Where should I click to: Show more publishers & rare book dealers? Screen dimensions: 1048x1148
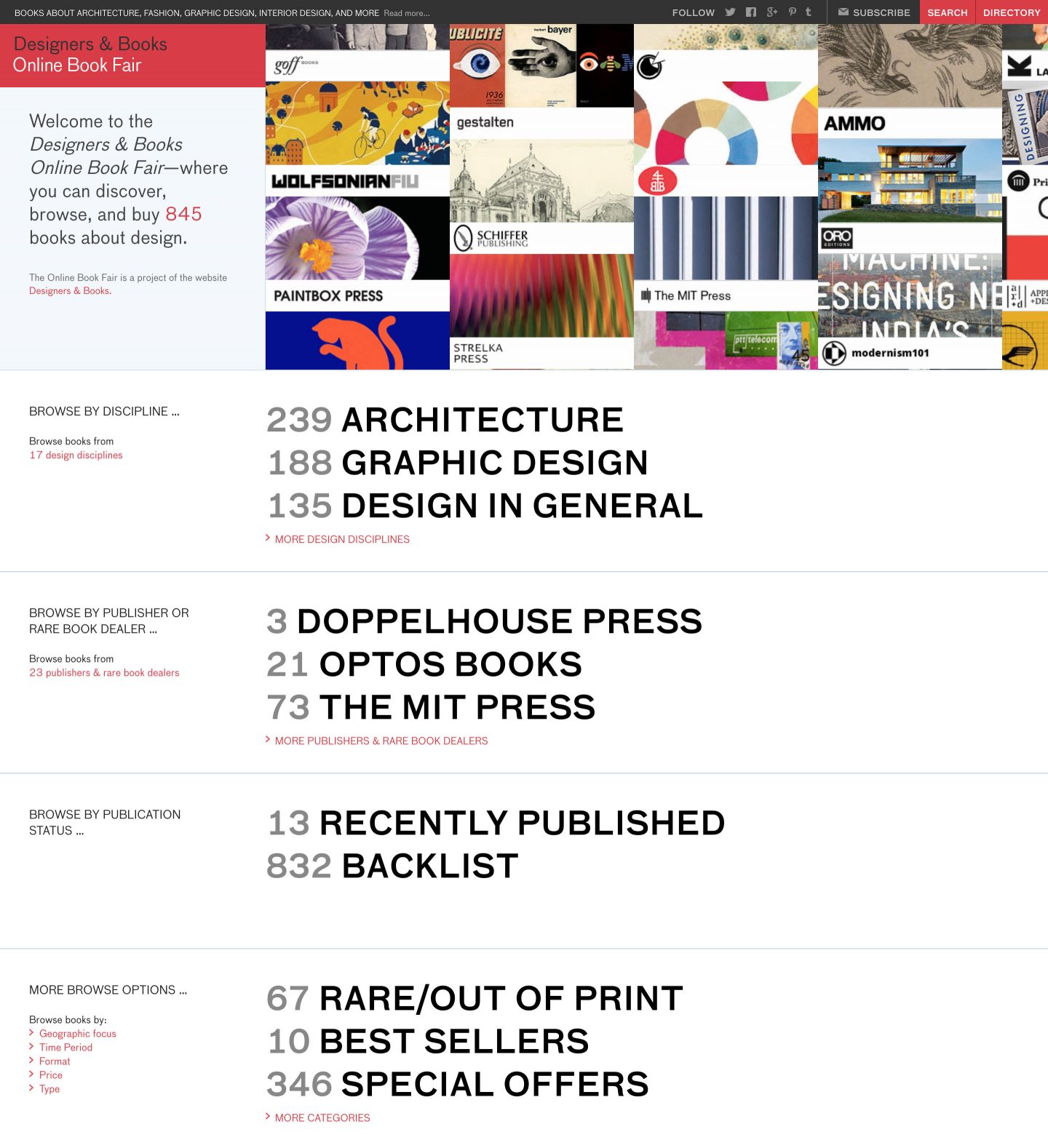(381, 741)
